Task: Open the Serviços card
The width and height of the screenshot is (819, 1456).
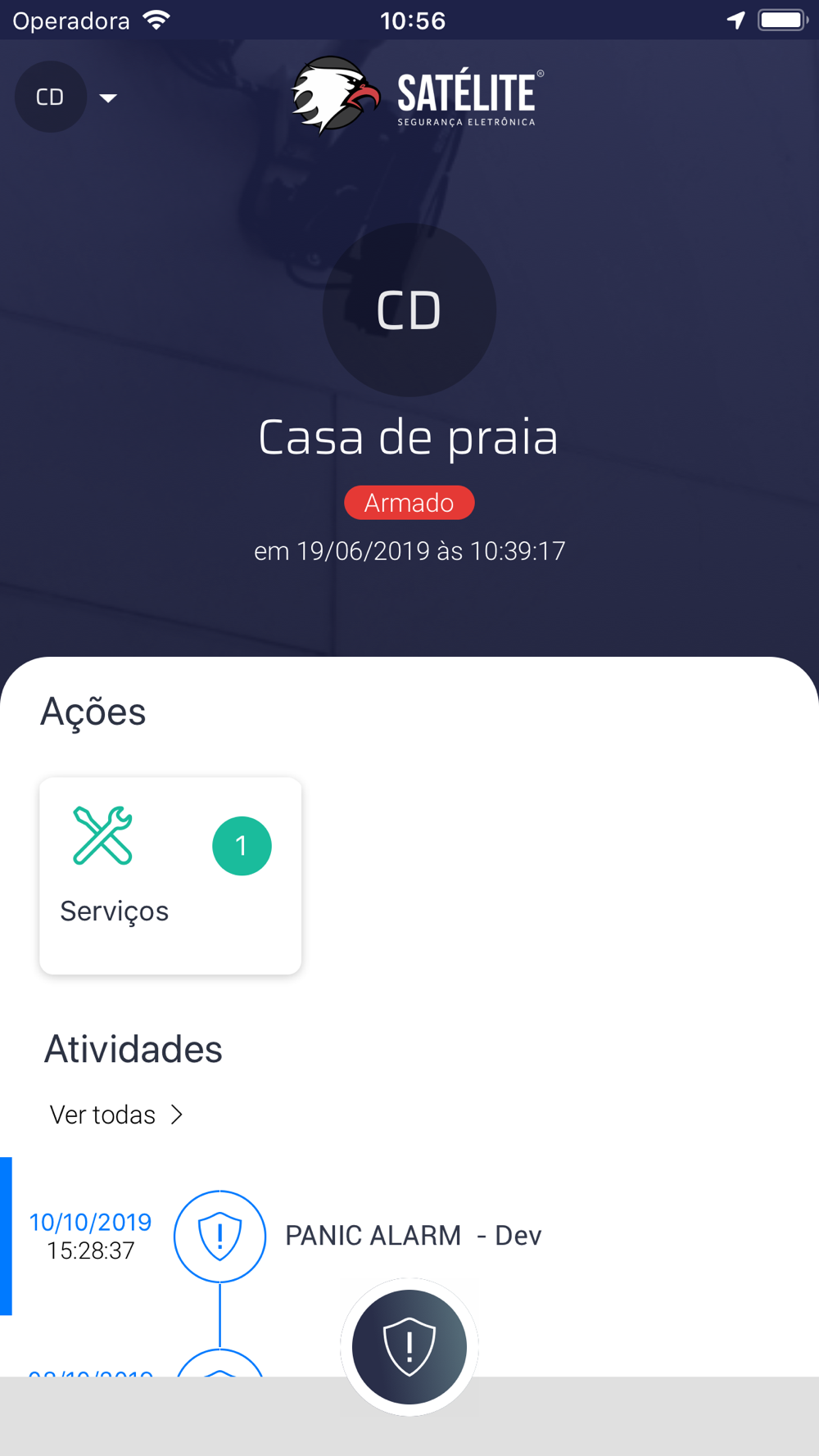Action: 170,875
